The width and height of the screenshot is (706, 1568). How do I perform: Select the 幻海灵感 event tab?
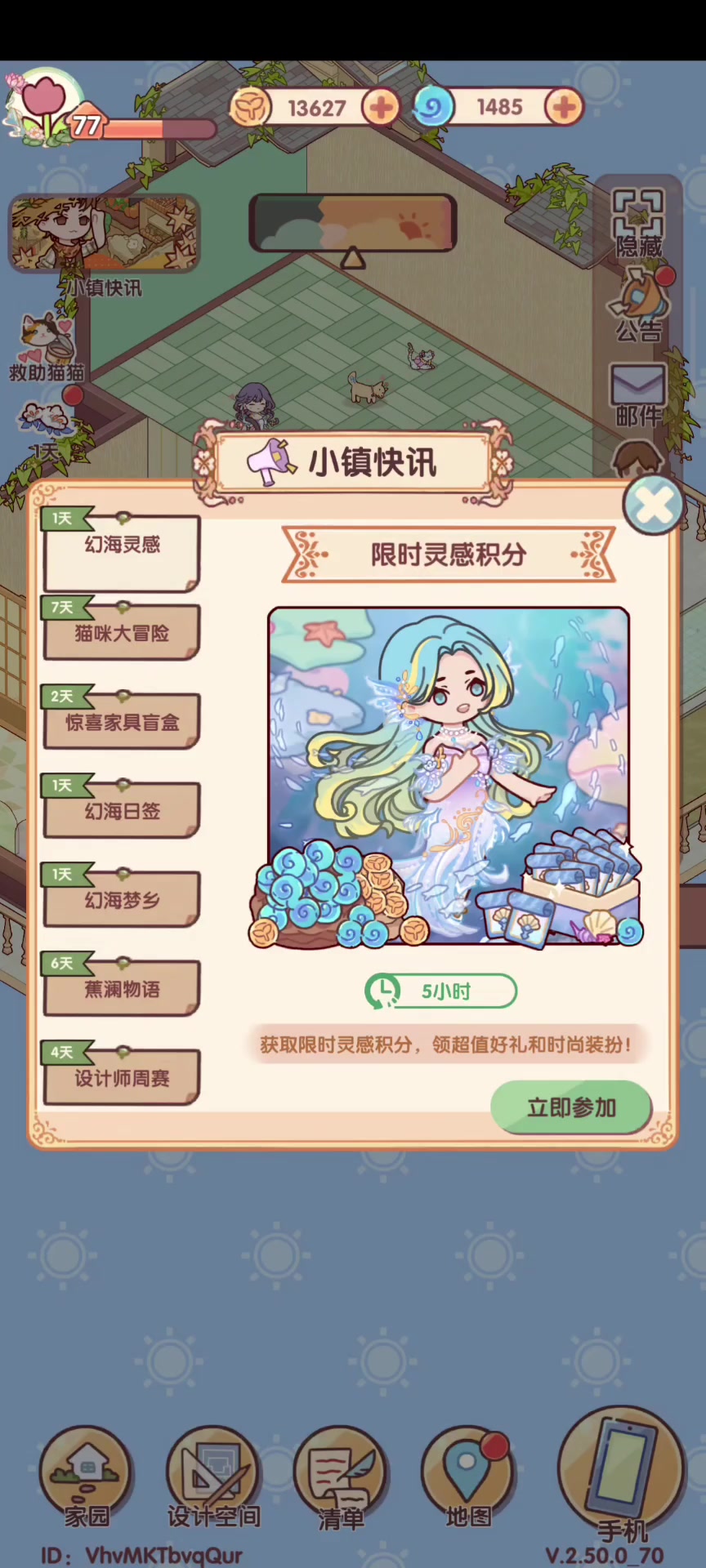122,550
